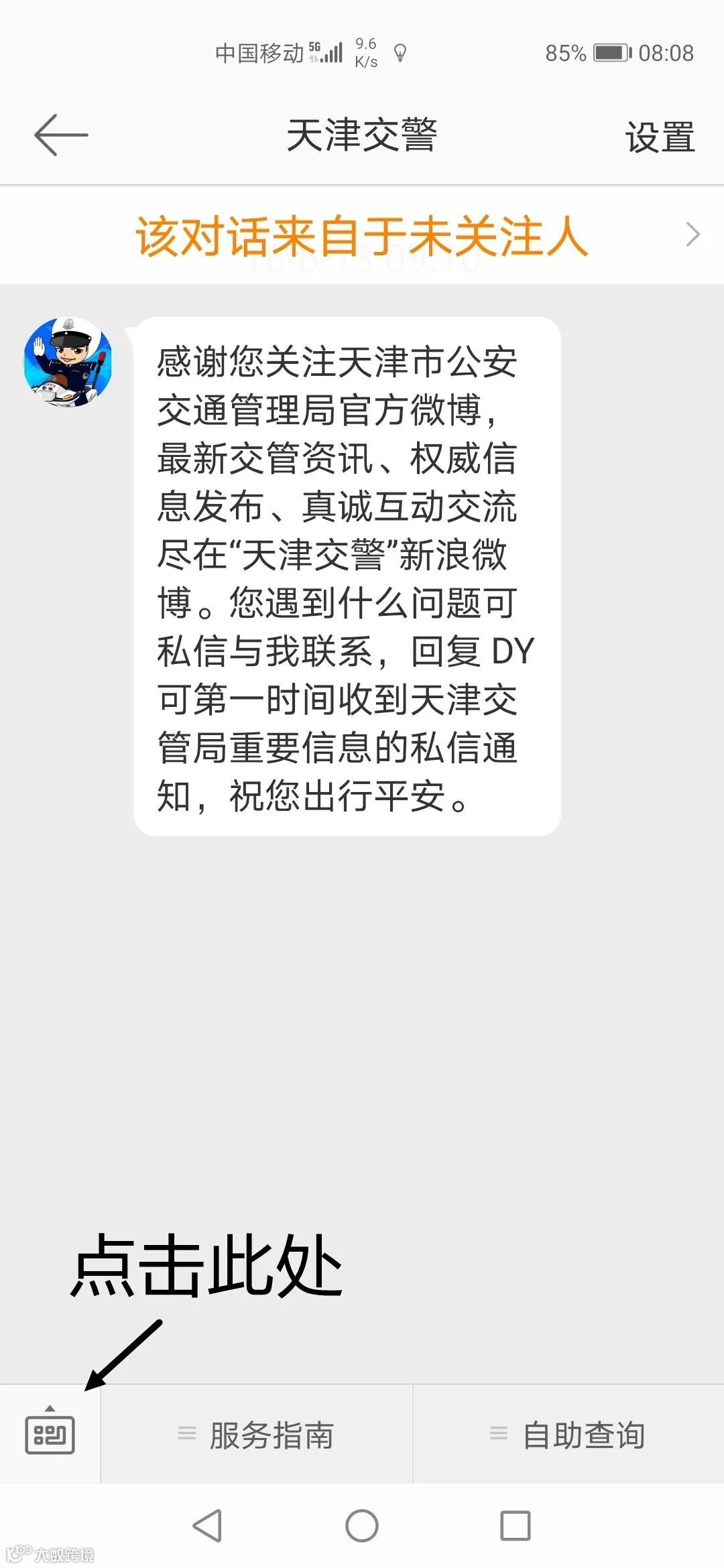This screenshot has height=1568, width=724.
Task: Tap the system back button
Action: [x=207, y=1526]
